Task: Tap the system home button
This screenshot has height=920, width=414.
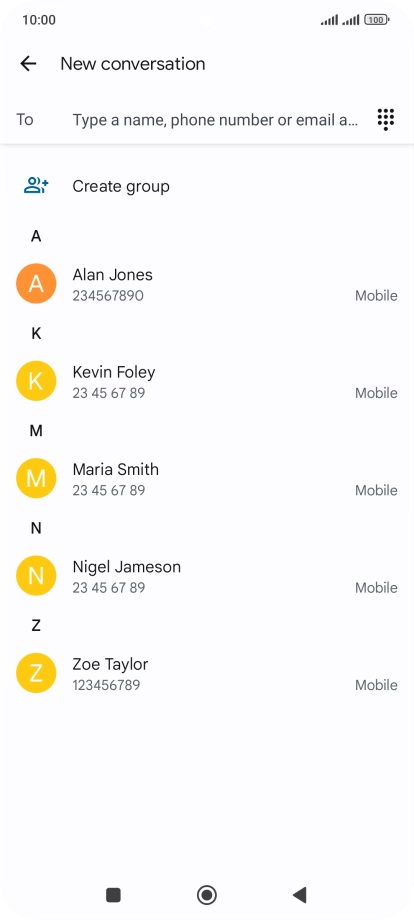Action: point(207,895)
